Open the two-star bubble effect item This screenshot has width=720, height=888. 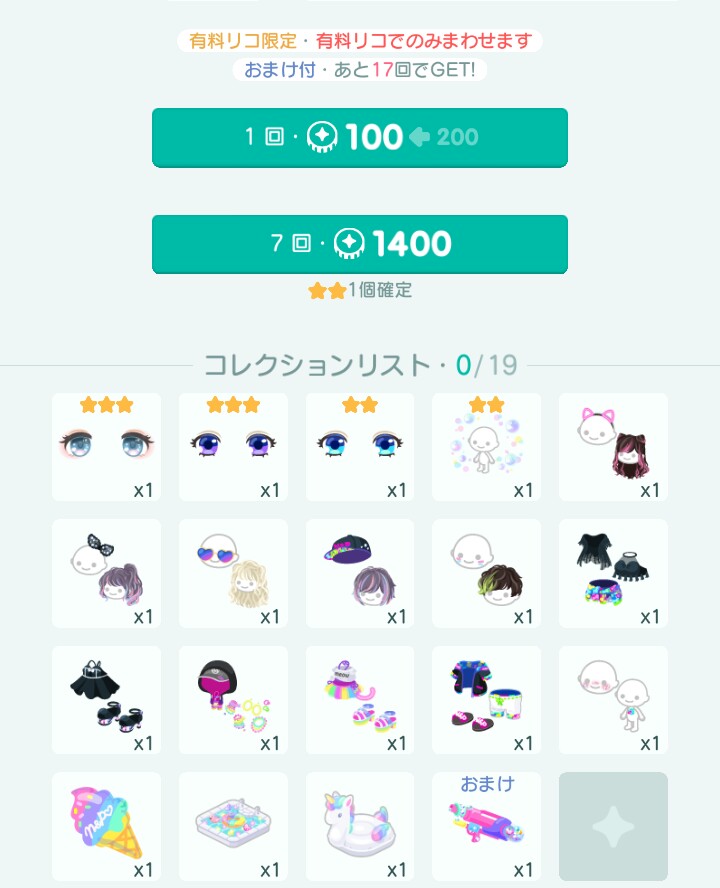coord(486,446)
